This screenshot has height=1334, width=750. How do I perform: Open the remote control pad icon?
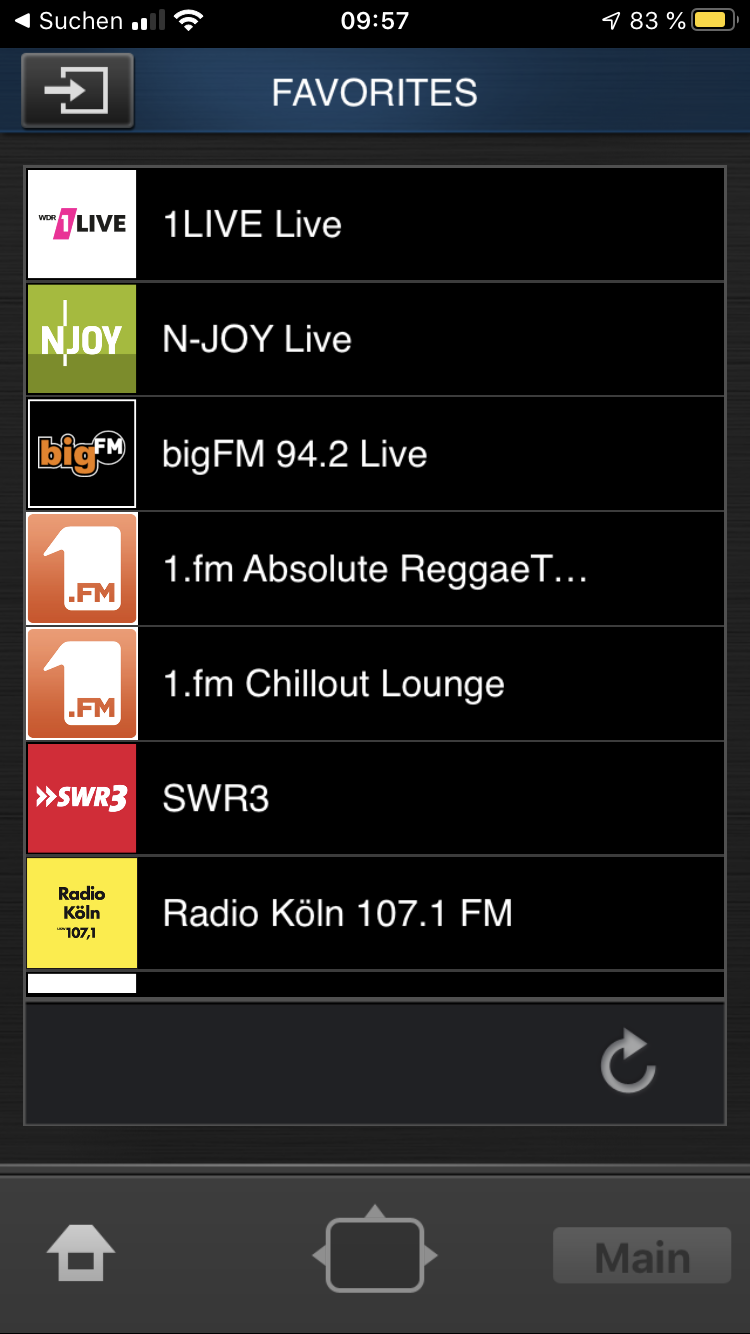375,1253
